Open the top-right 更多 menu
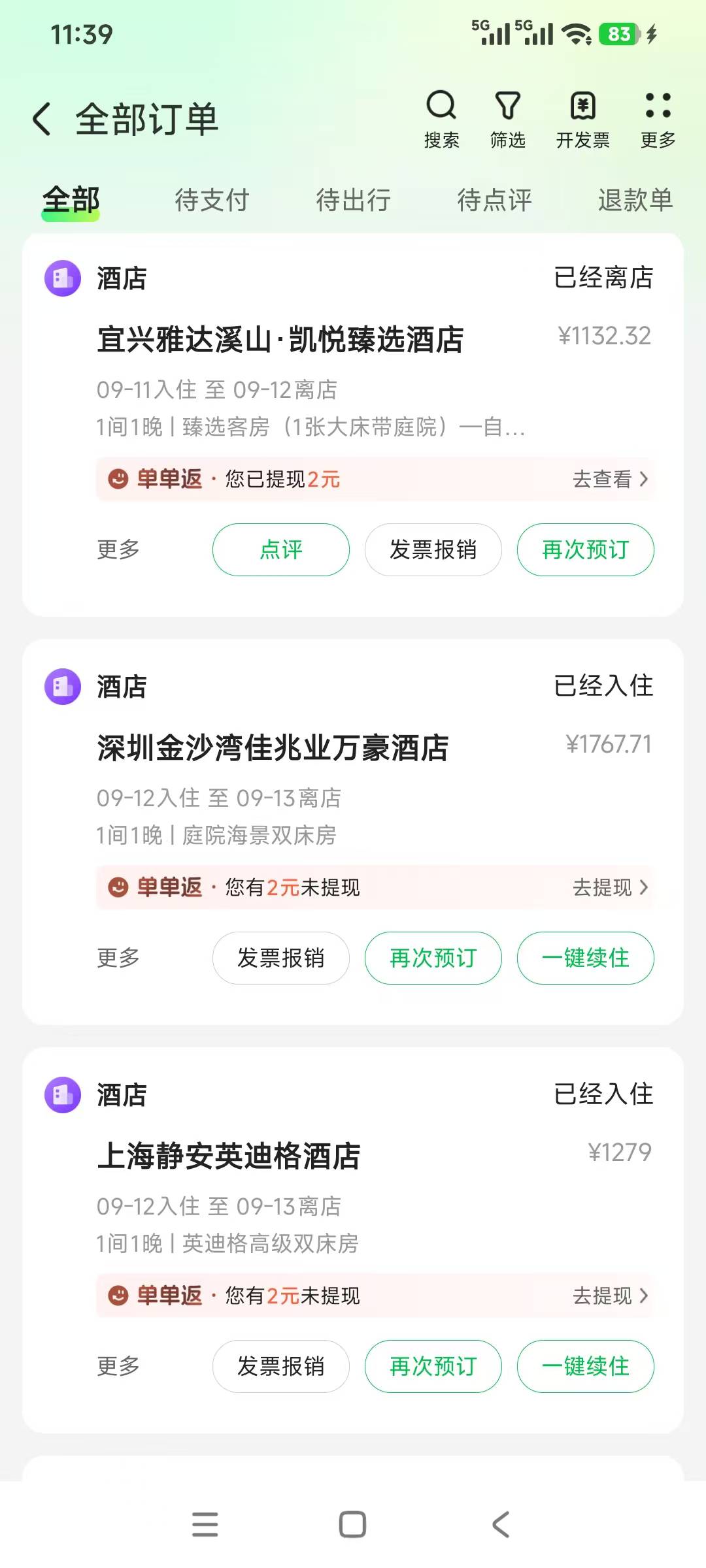 coord(658,119)
